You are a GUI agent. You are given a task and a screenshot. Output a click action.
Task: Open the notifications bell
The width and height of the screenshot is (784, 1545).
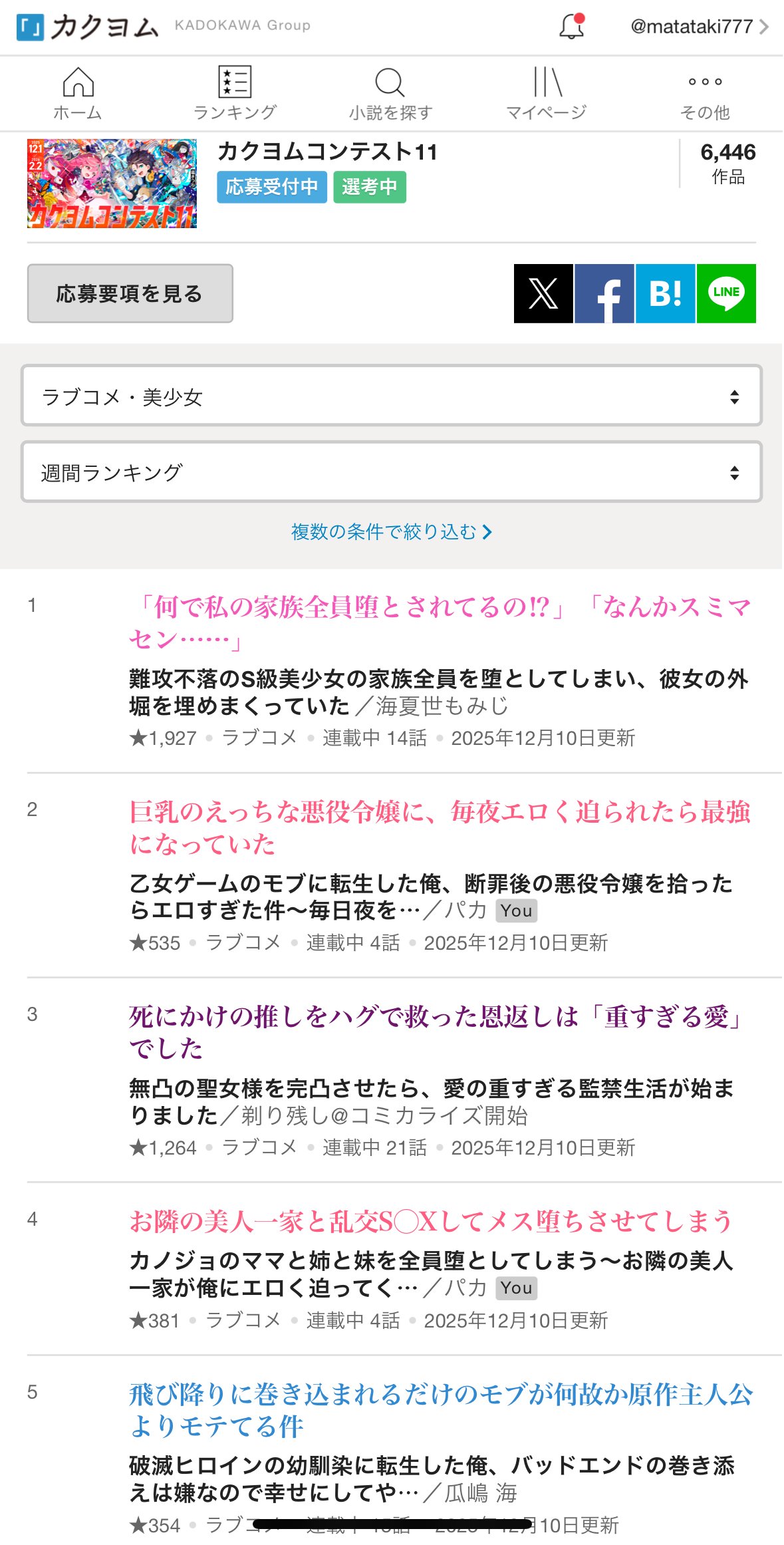point(571,27)
